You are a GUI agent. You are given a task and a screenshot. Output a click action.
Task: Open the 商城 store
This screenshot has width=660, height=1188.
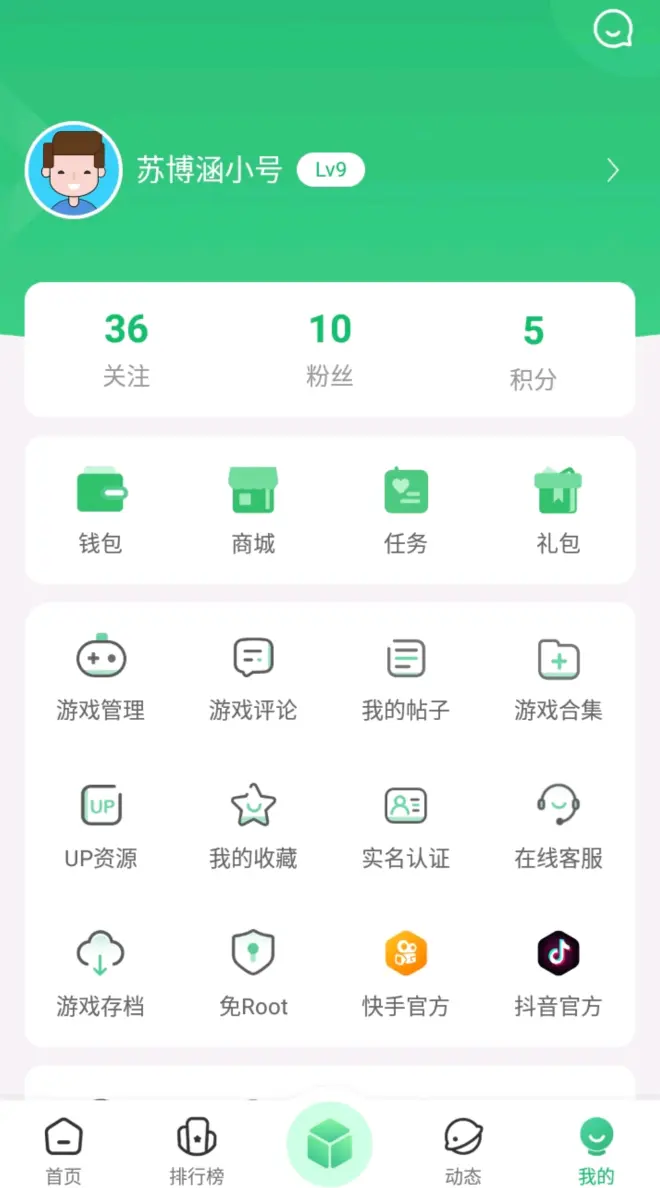(x=253, y=510)
